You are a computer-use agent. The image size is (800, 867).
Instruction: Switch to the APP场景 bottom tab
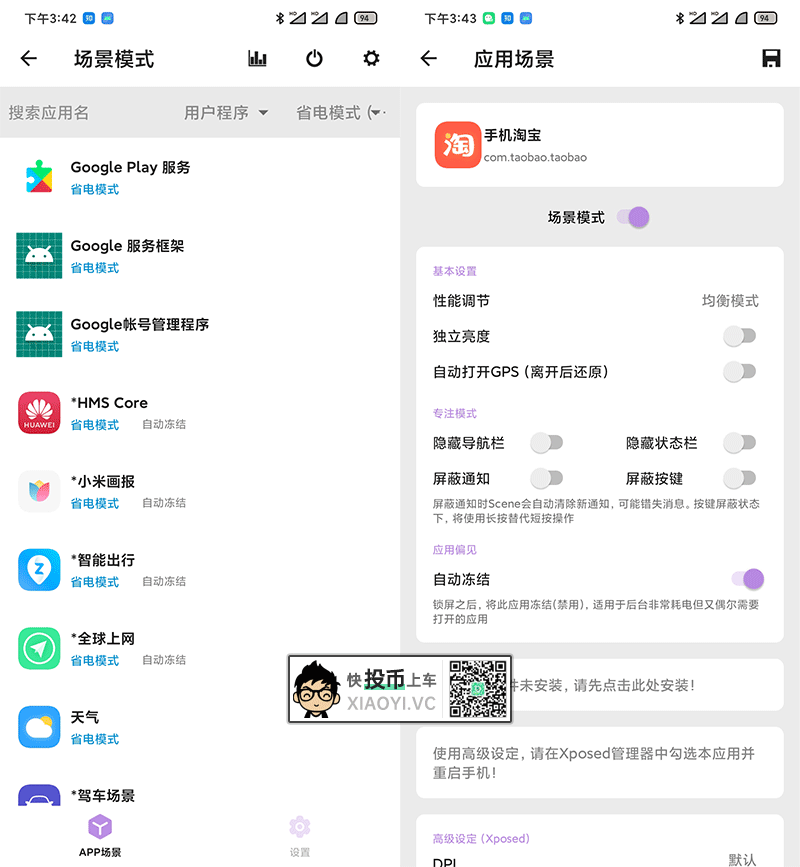click(100, 836)
